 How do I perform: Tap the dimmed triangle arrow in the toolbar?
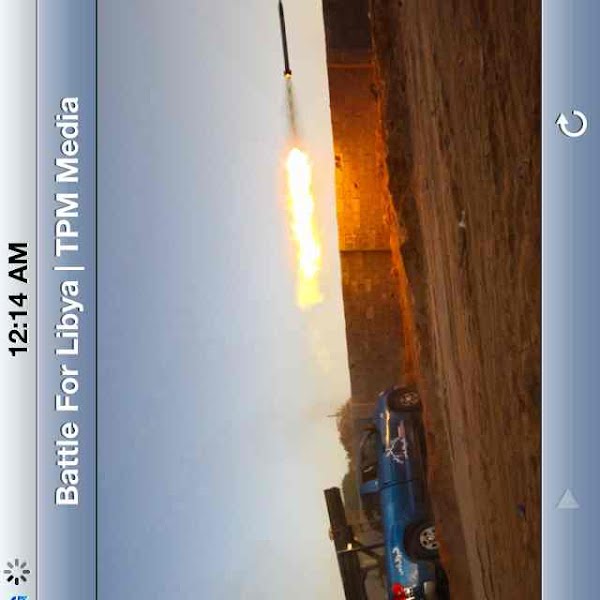coord(568,498)
